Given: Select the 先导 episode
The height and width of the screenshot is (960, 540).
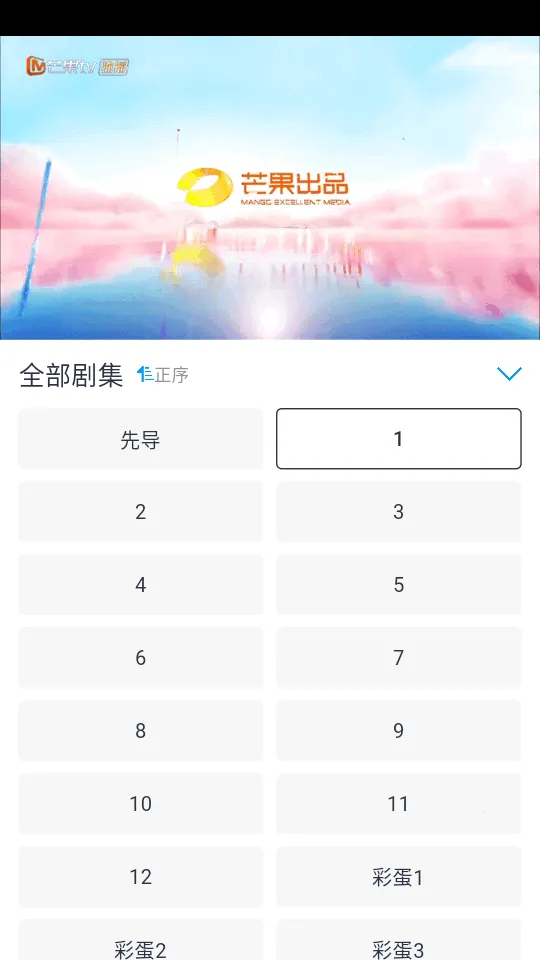Looking at the screenshot, I should [141, 439].
